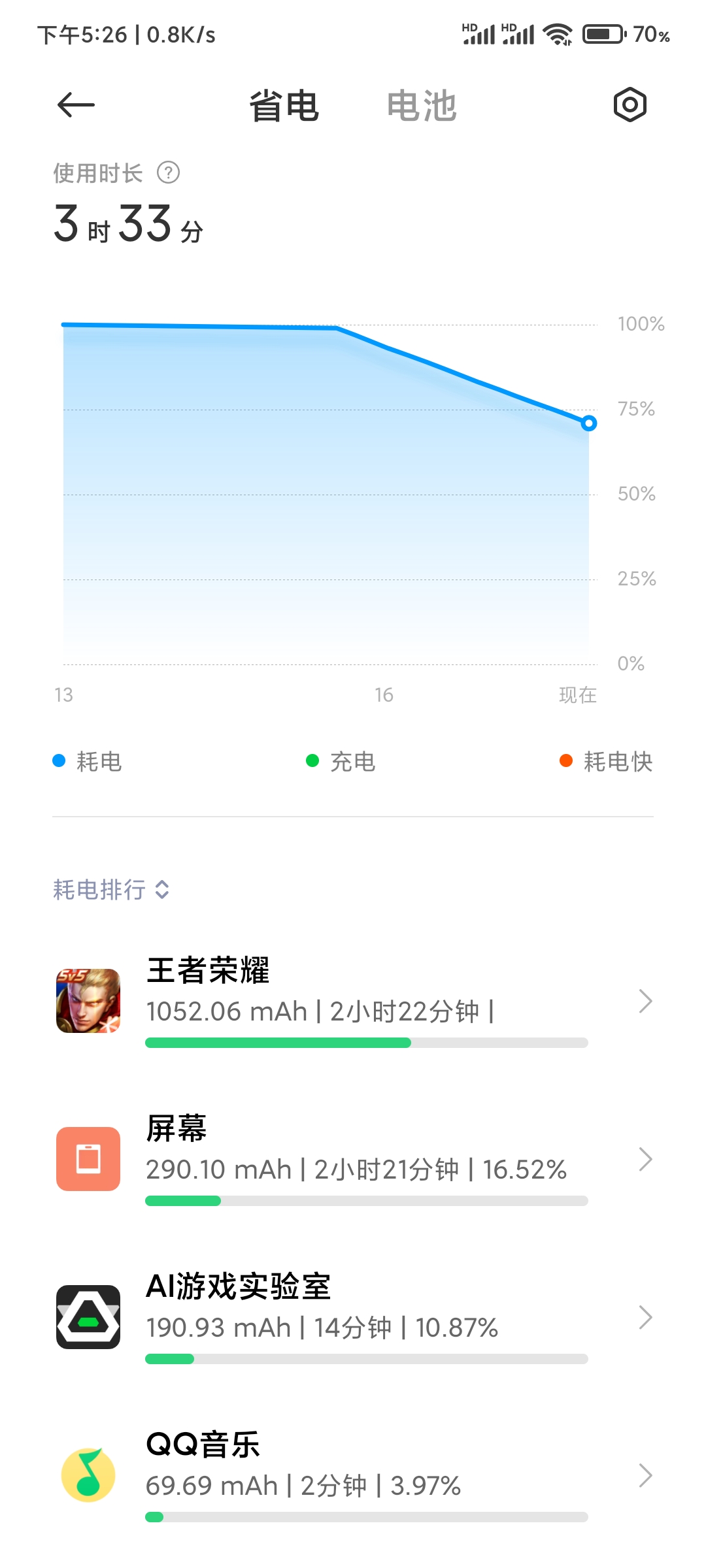The height and width of the screenshot is (1568, 706).
Task: Tap the help icon beside 使用时长
Action: 169,172
